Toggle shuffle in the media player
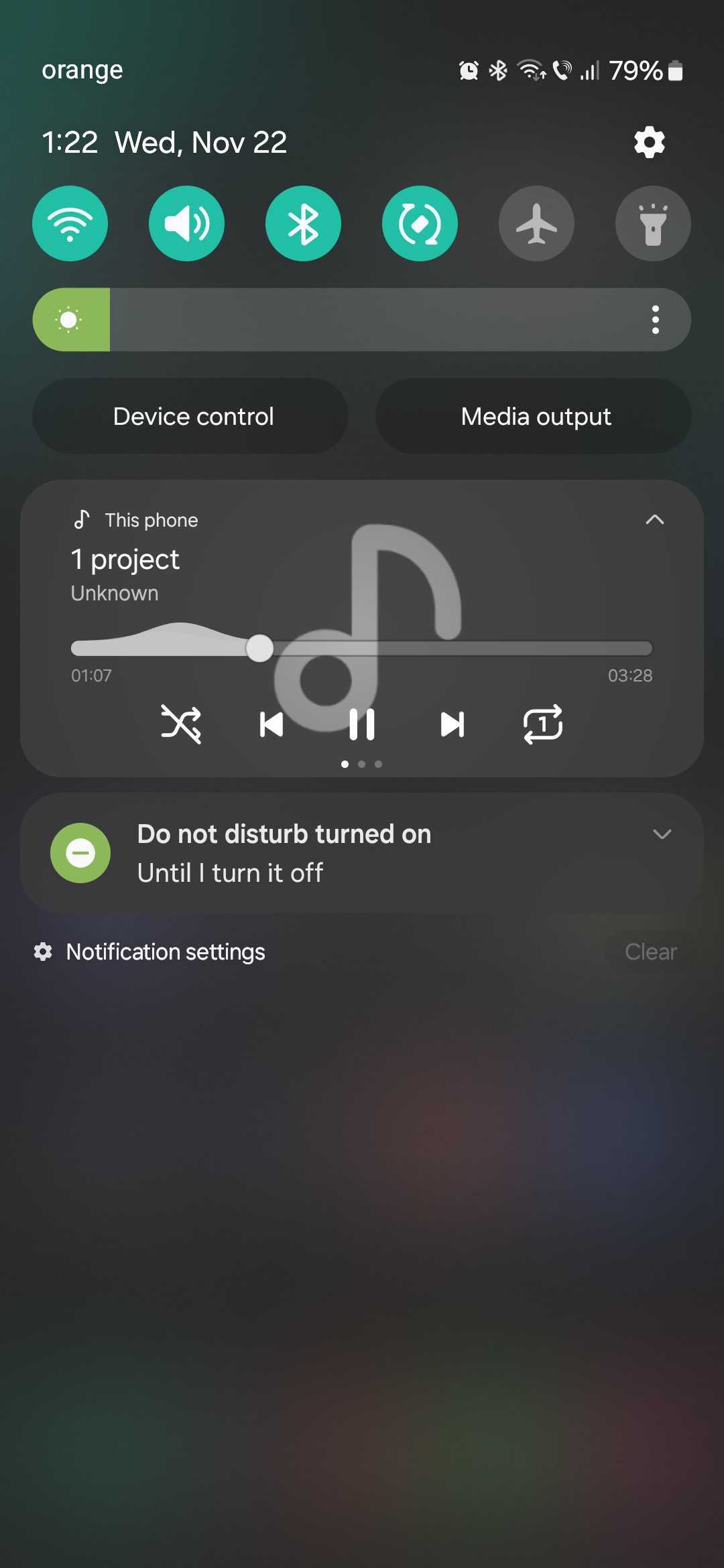 coord(181,724)
